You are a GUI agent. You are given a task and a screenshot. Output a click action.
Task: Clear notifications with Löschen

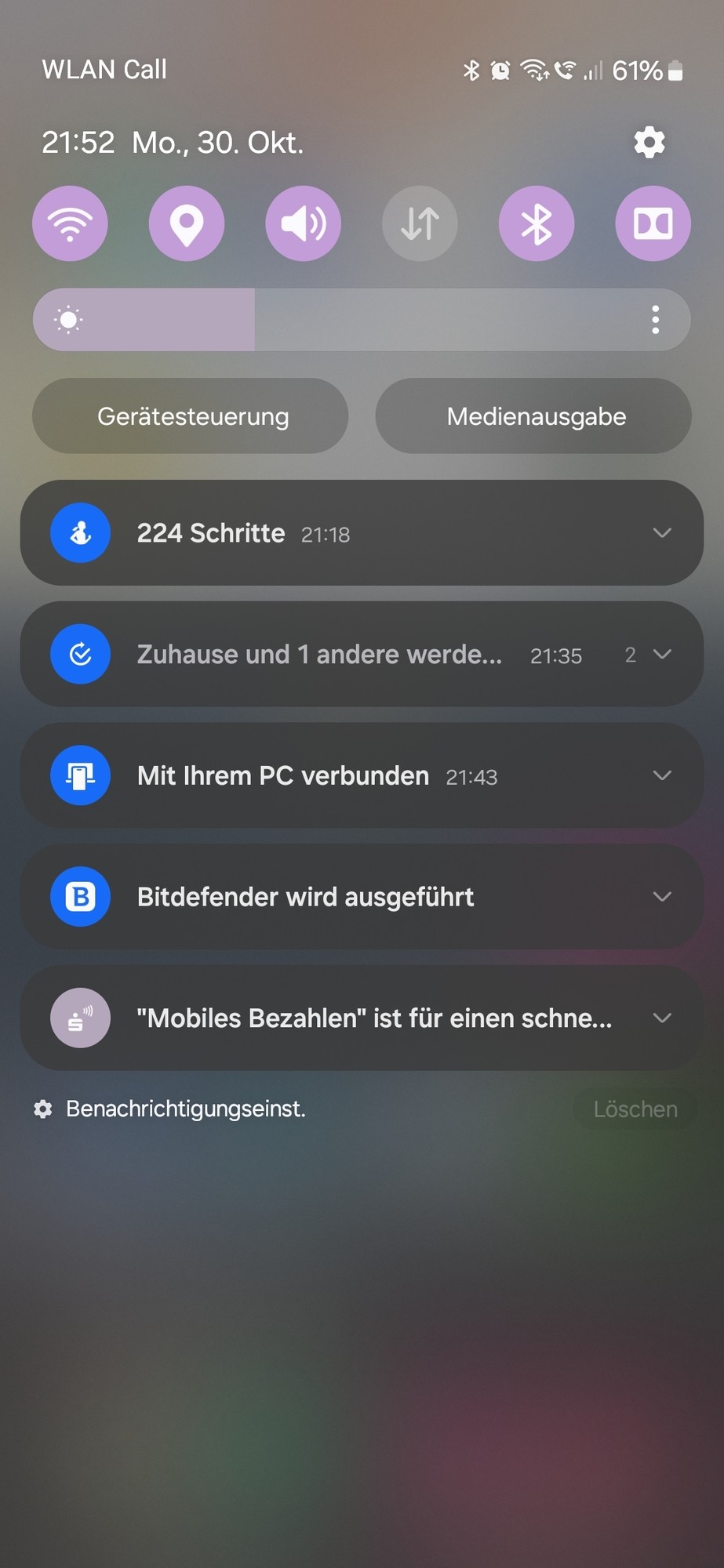click(x=635, y=1109)
